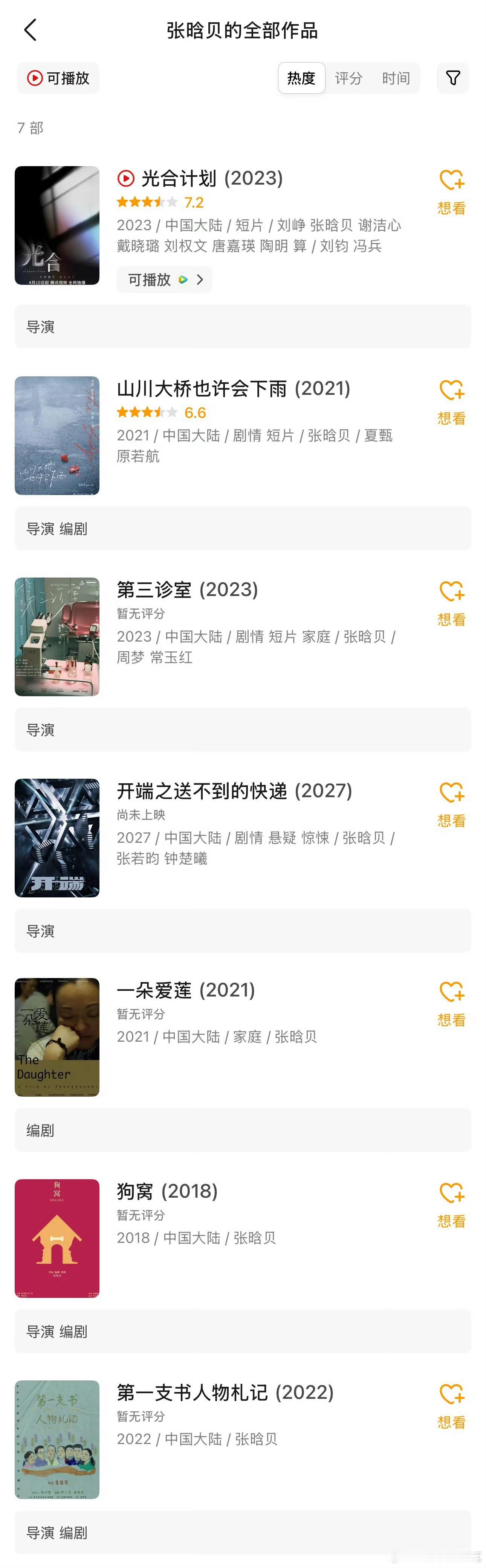View the 一朵爱莲 (2021) poster
The image size is (486, 1568).
(x=57, y=1037)
